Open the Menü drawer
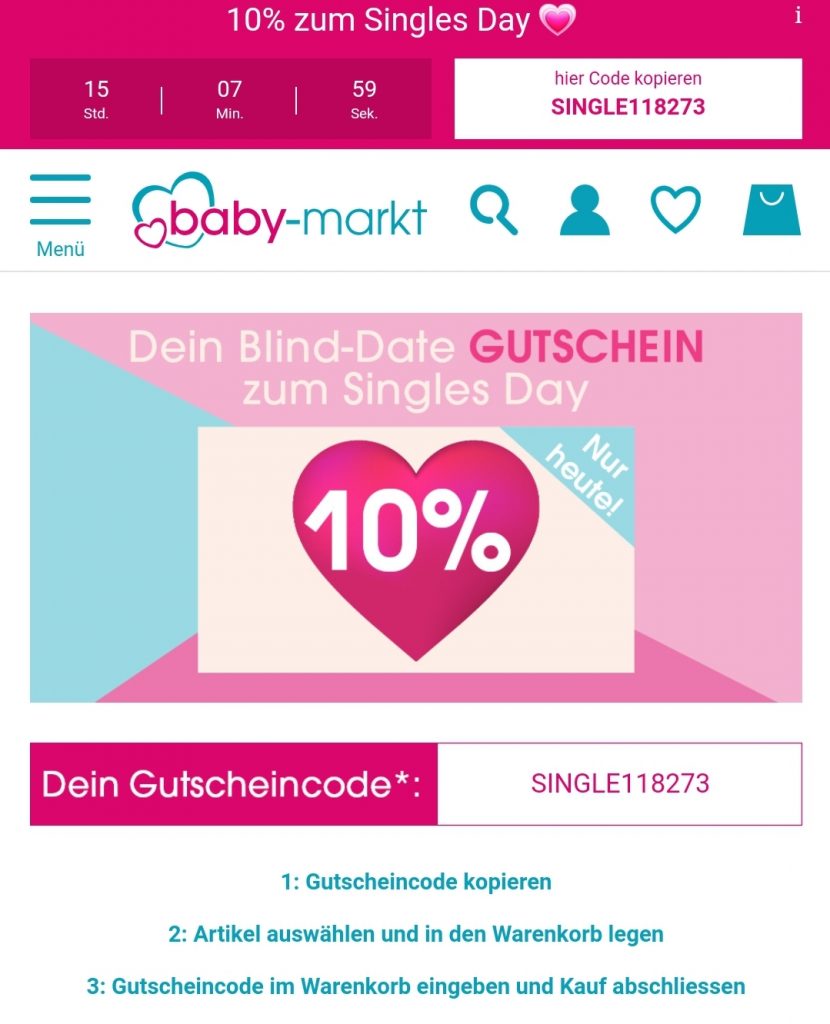830x1024 pixels. coord(60,213)
